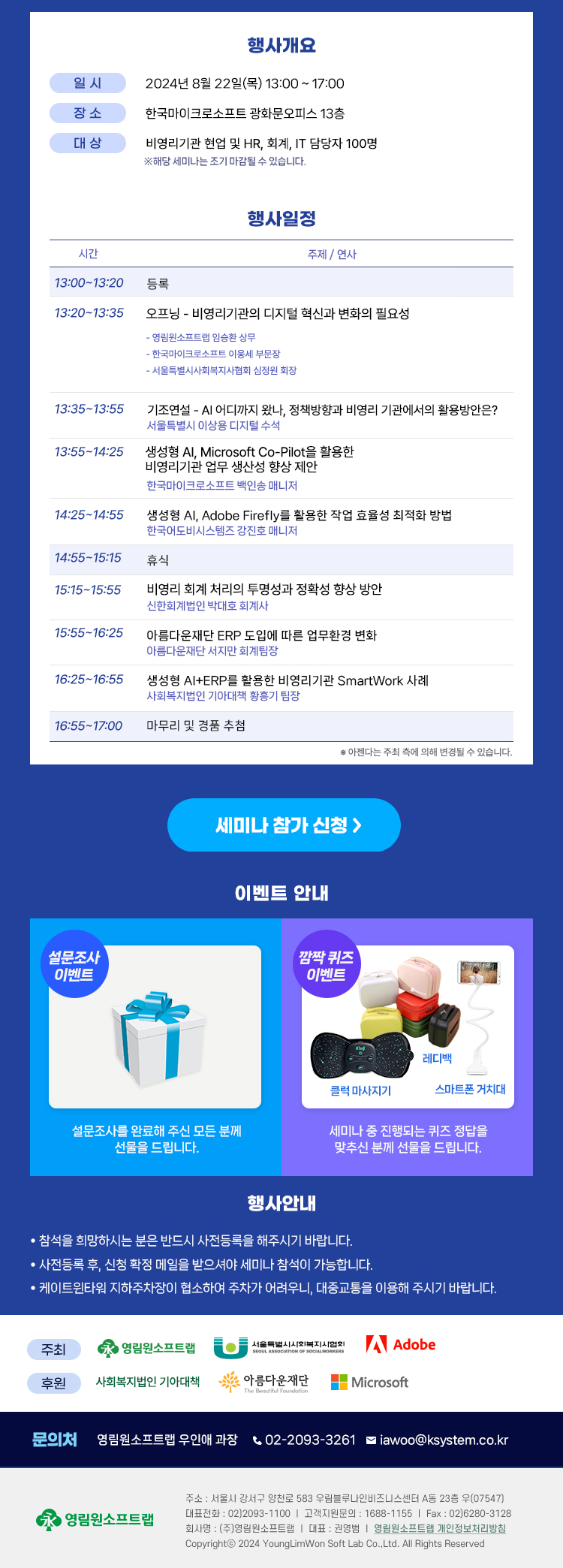
Task: Open the 영림원소프트랩 개인정보처리방침 link
Action: (x=439, y=1528)
